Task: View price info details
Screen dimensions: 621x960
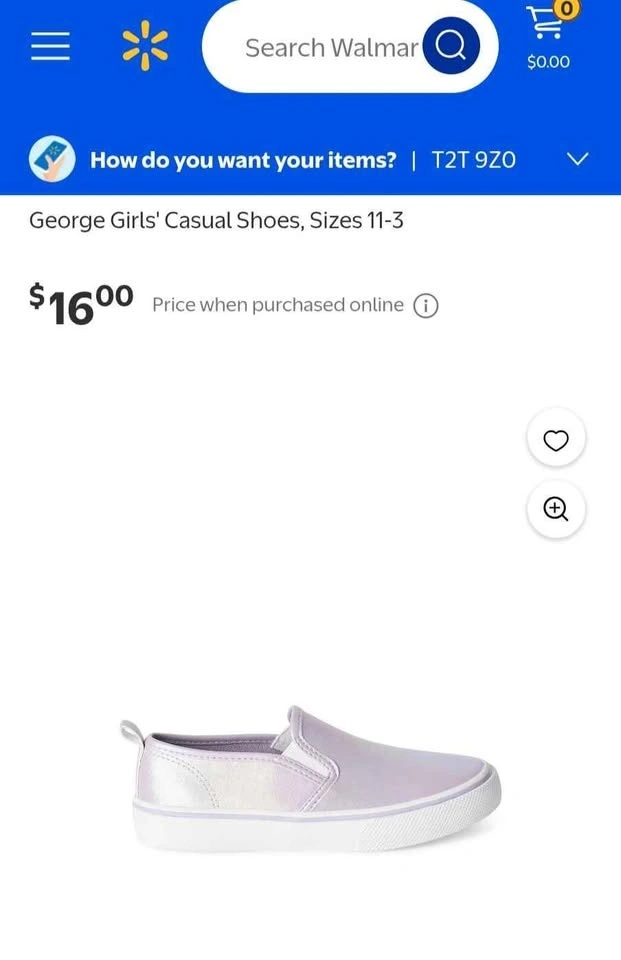Action: tap(426, 306)
